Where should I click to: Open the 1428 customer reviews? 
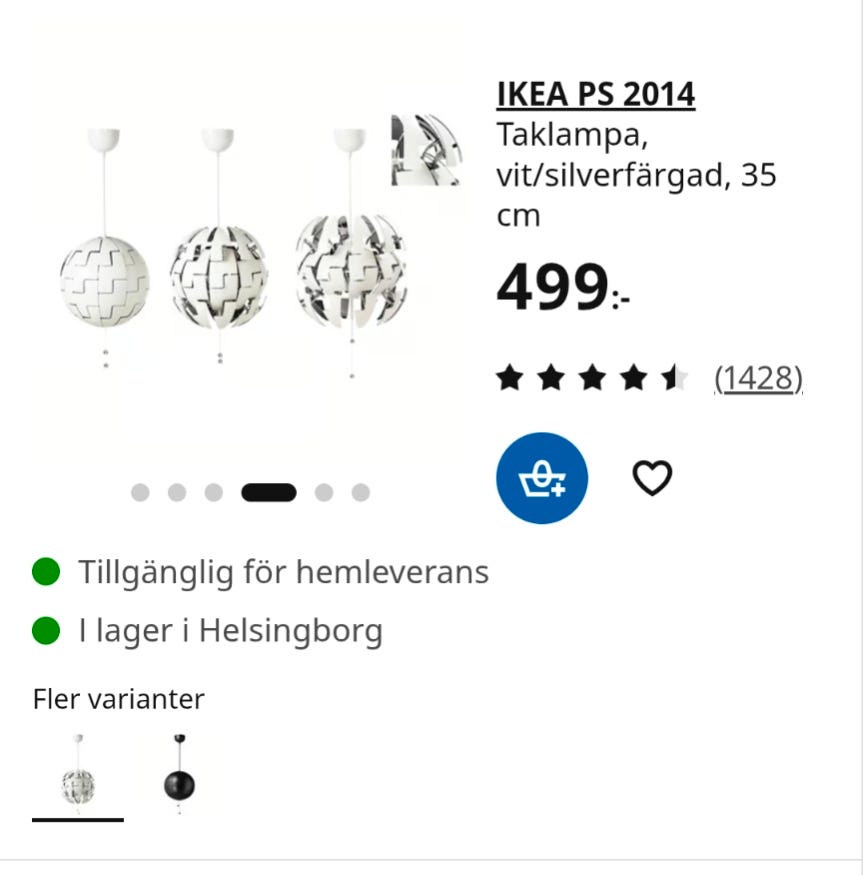click(758, 377)
